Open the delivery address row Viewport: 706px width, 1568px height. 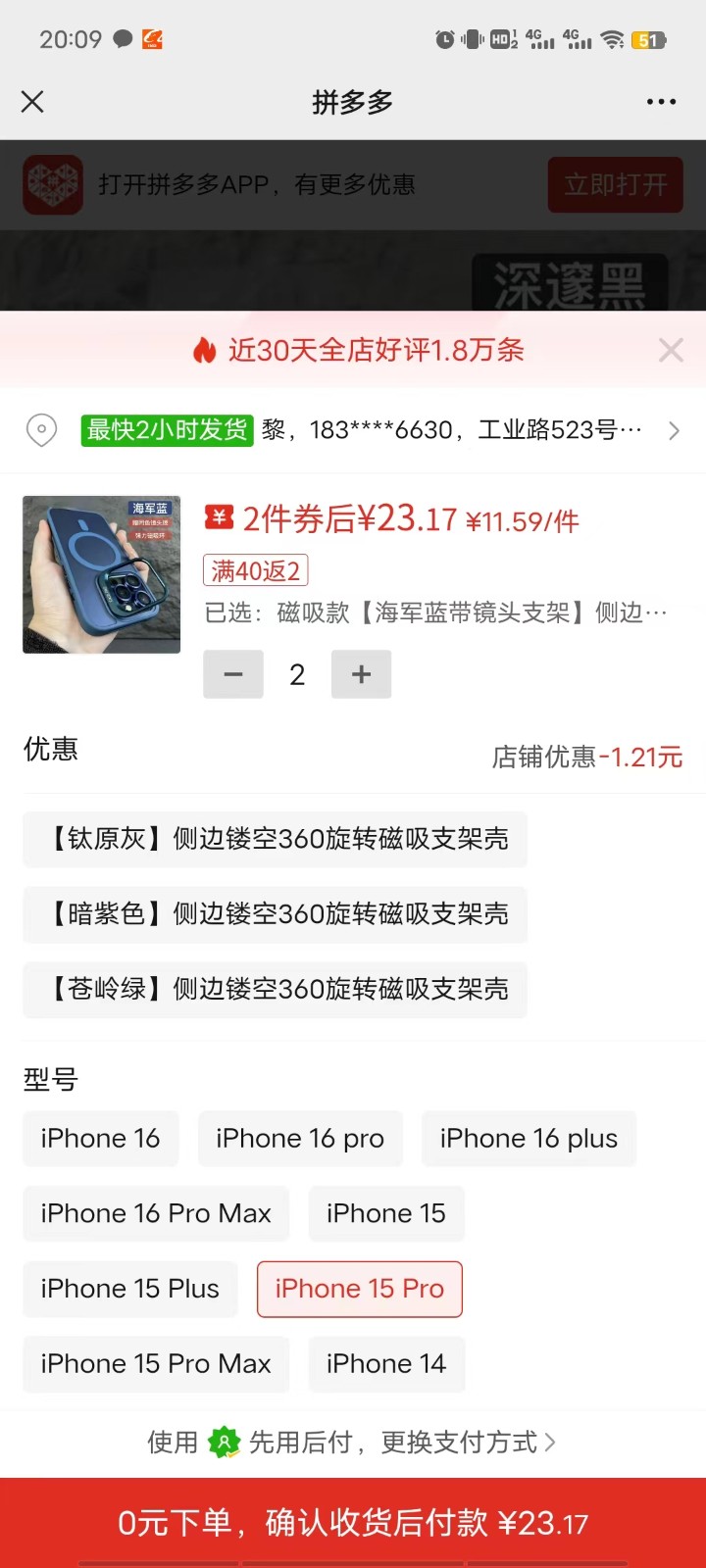[x=353, y=430]
